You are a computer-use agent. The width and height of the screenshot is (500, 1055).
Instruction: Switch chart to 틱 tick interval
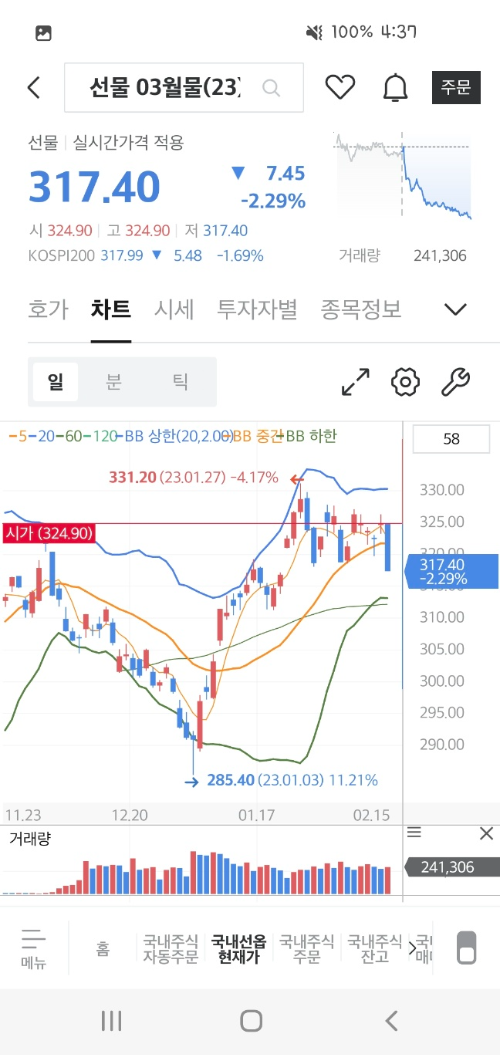click(180, 382)
